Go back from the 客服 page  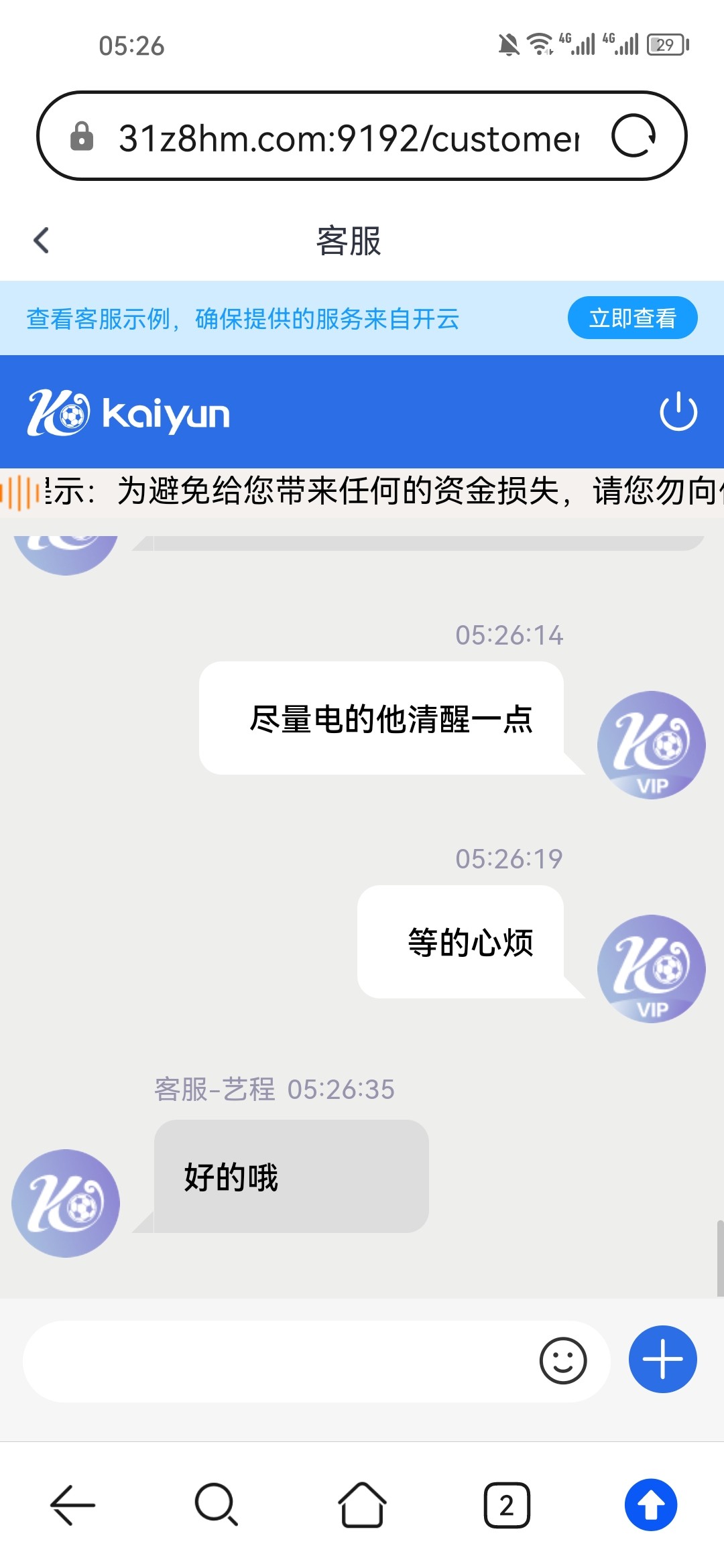pyautogui.click(x=42, y=240)
